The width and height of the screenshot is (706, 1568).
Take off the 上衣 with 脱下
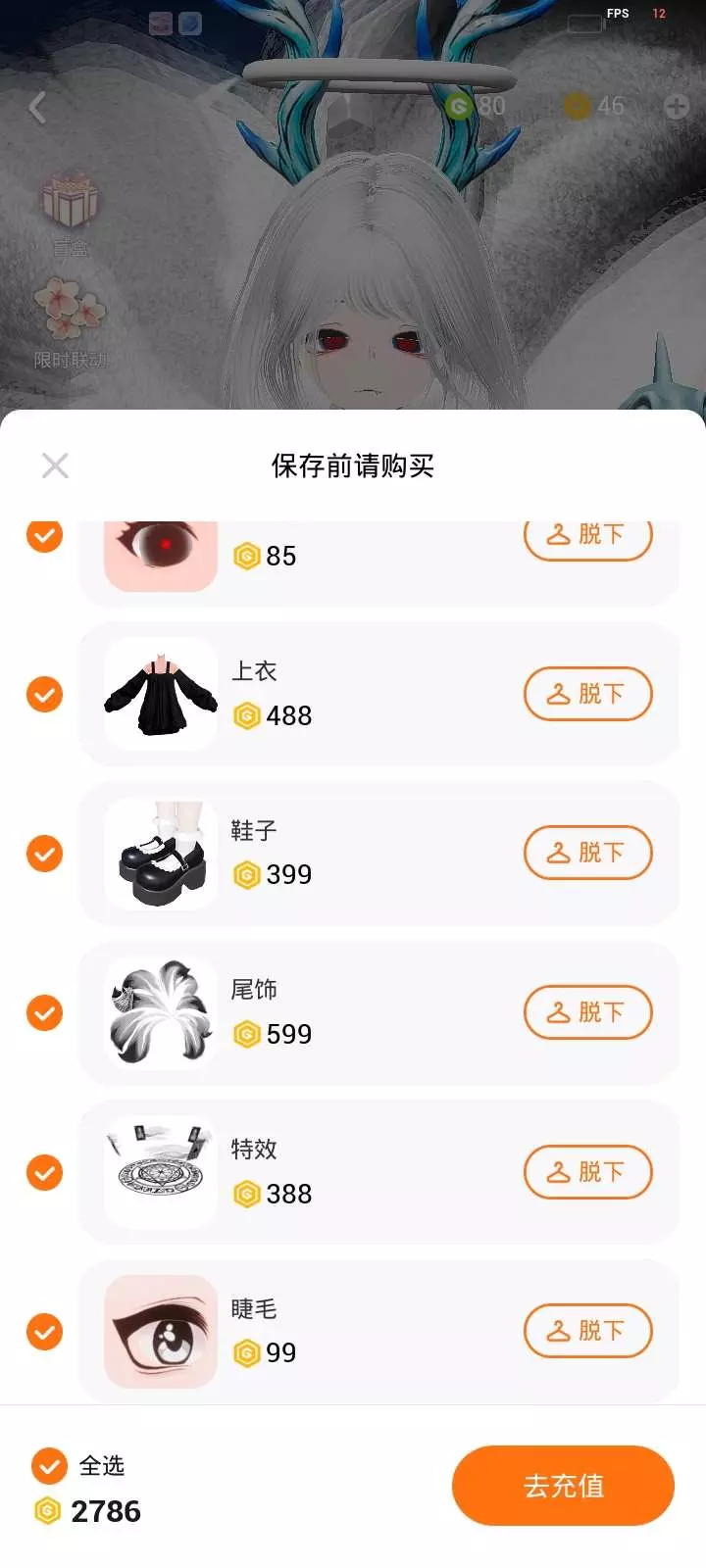click(587, 694)
